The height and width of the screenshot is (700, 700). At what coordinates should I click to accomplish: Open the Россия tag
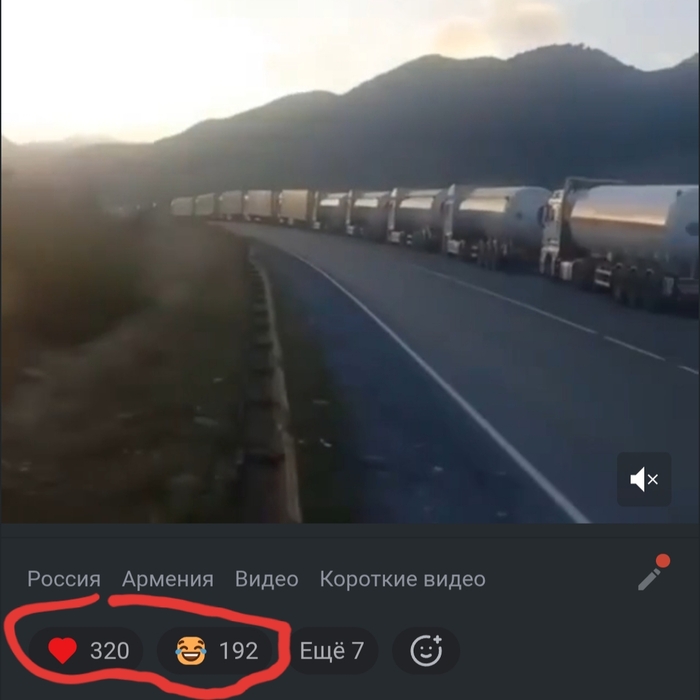click(64, 579)
